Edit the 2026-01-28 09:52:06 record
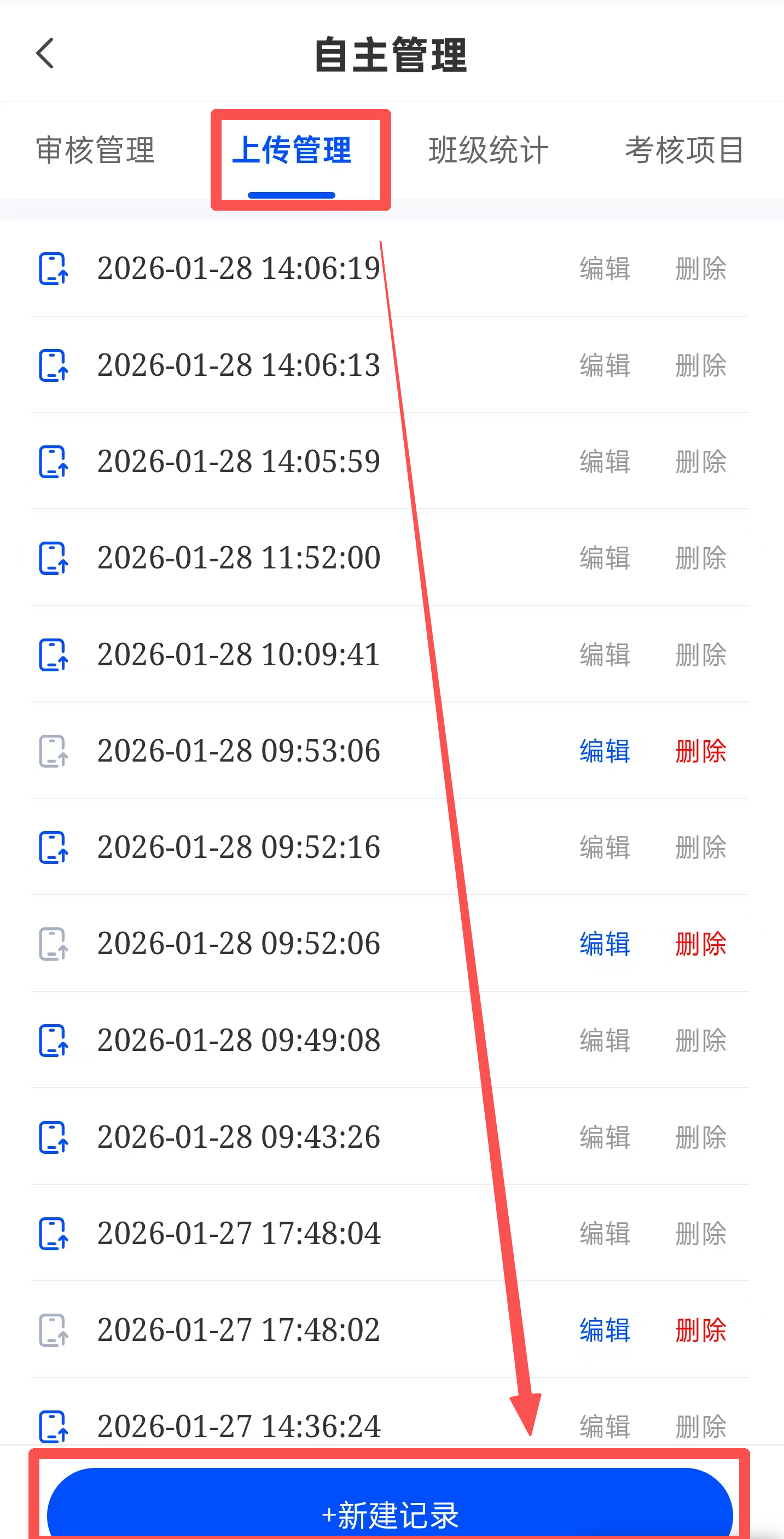The height and width of the screenshot is (1539, 784). tap(605, 944)
